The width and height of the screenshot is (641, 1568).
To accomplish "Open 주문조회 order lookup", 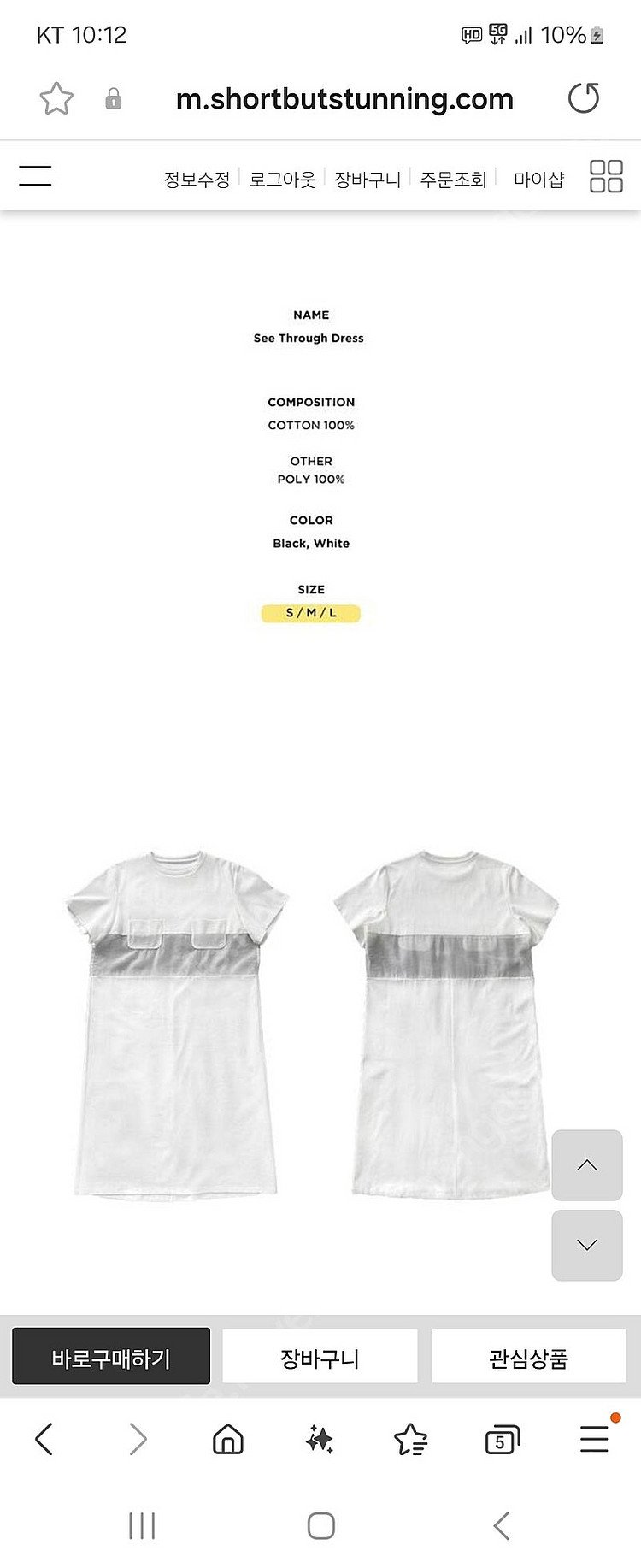I will coord(453,180).
